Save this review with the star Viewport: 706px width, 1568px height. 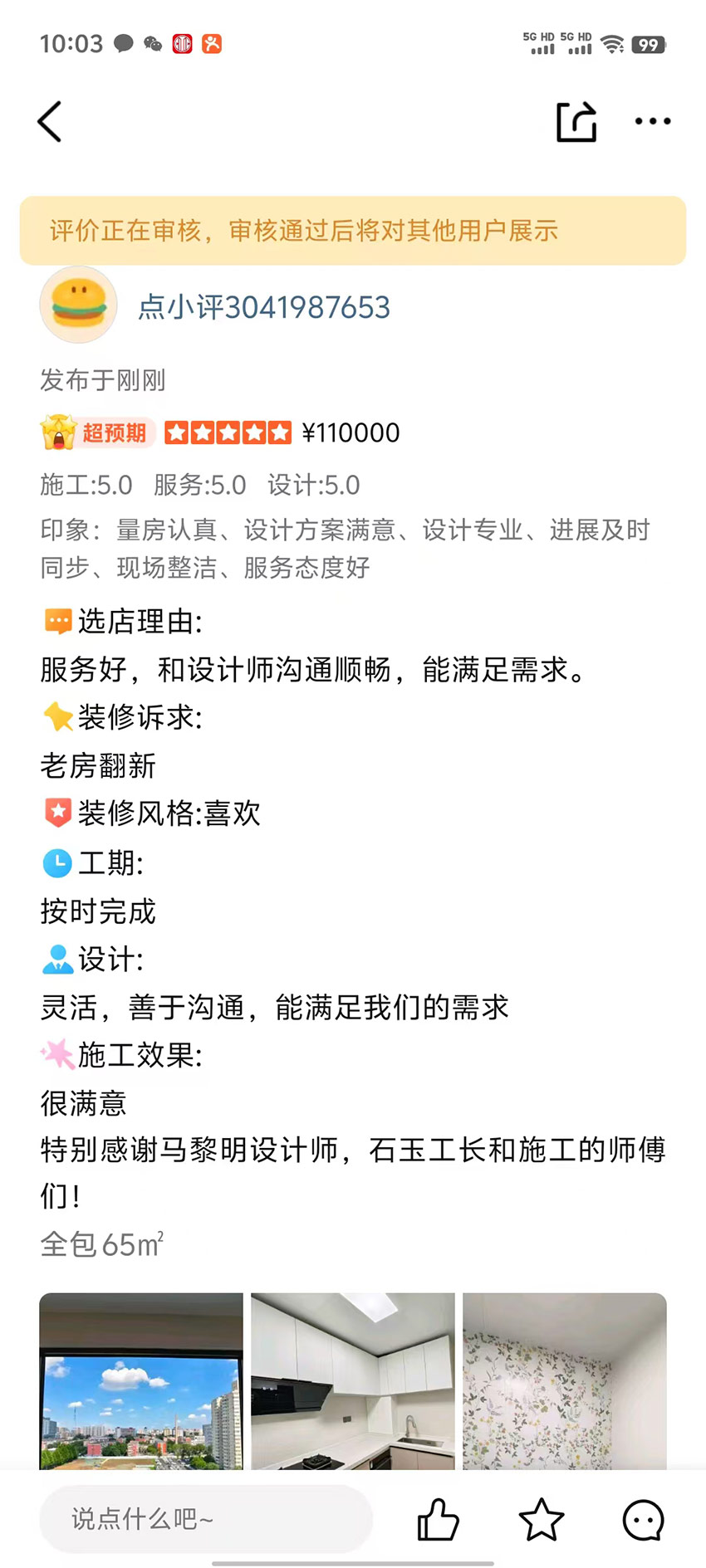[x=541, y=1520]
